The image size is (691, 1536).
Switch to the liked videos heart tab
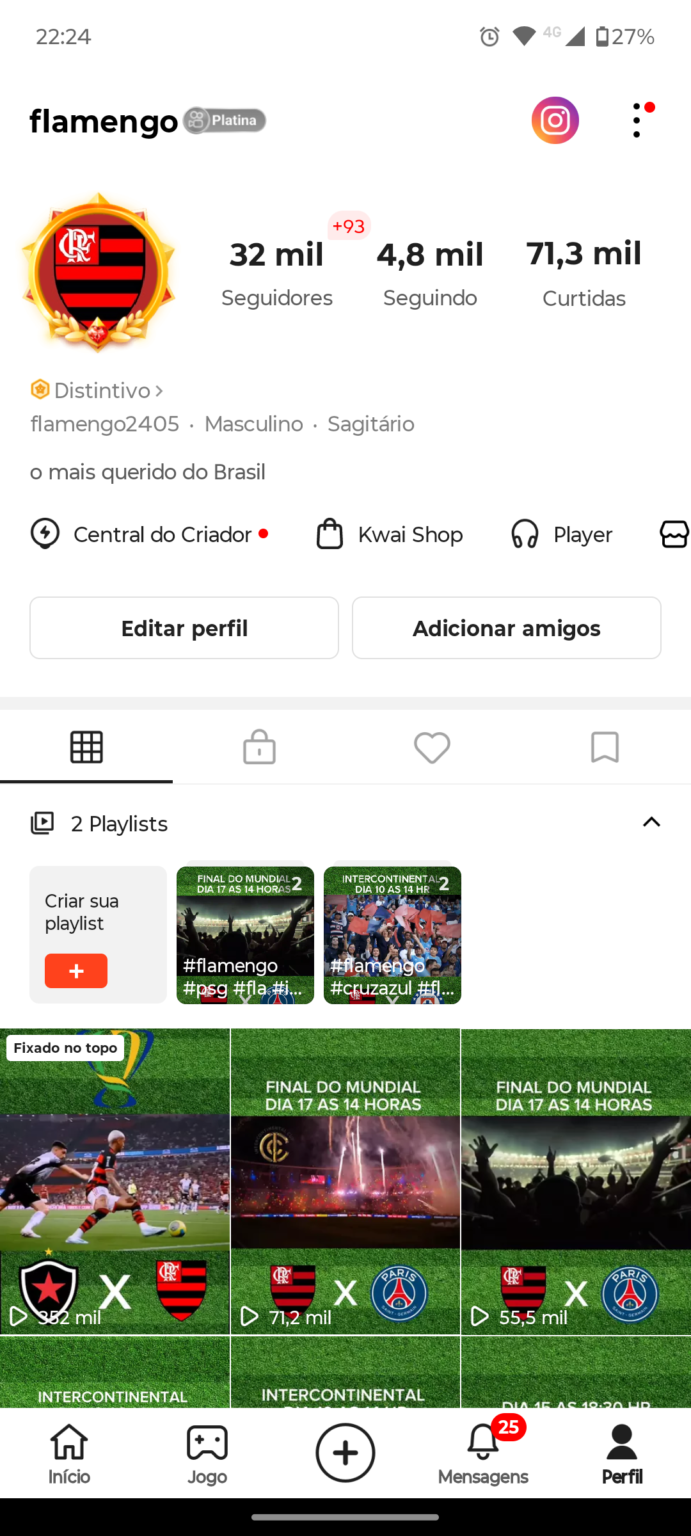[432, 747]
